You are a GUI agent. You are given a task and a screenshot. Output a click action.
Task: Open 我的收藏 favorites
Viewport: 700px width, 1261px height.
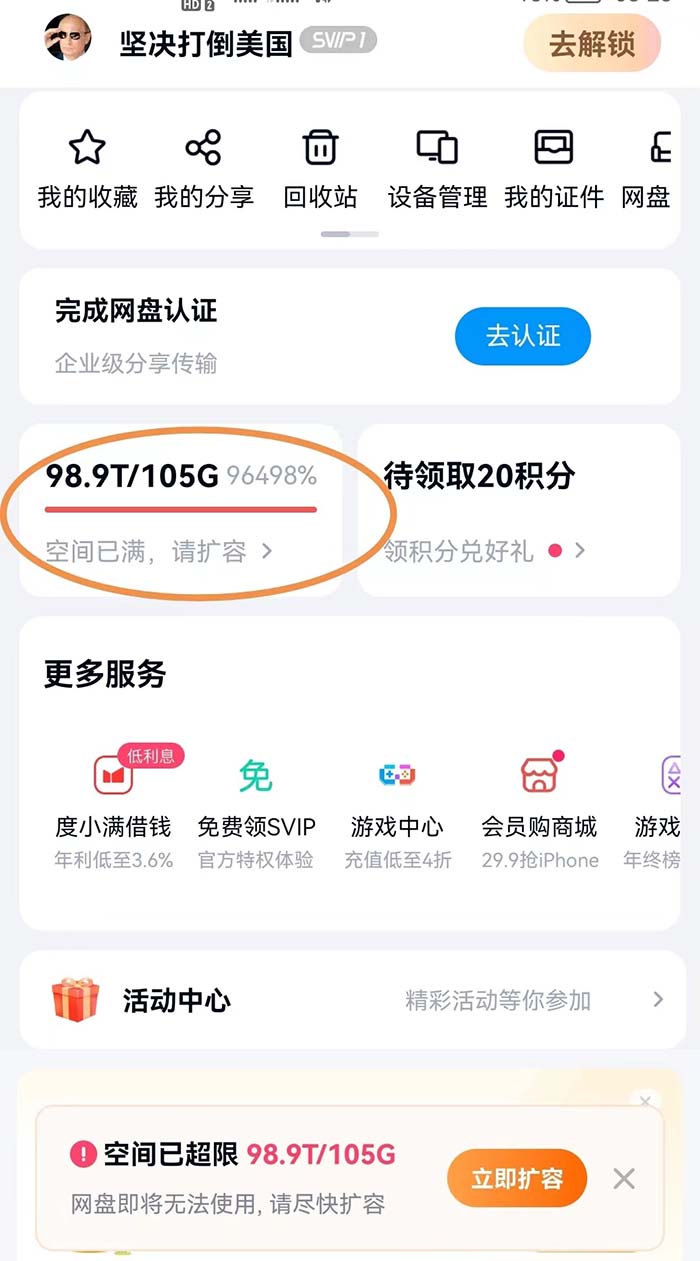pos(87,168)
